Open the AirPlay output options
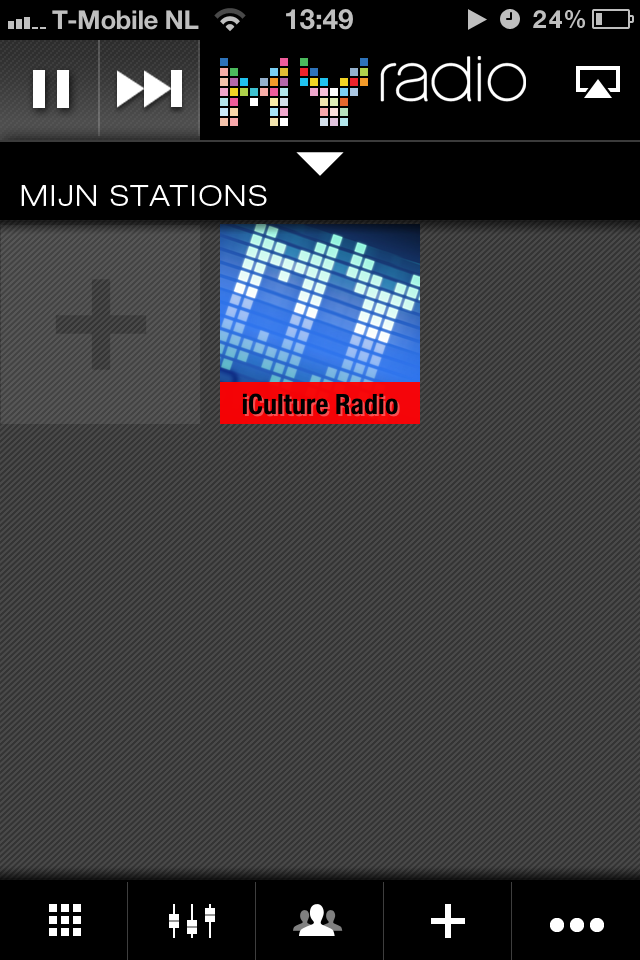Viewport: 640px width, 960px height. click(x=597, y=84)
